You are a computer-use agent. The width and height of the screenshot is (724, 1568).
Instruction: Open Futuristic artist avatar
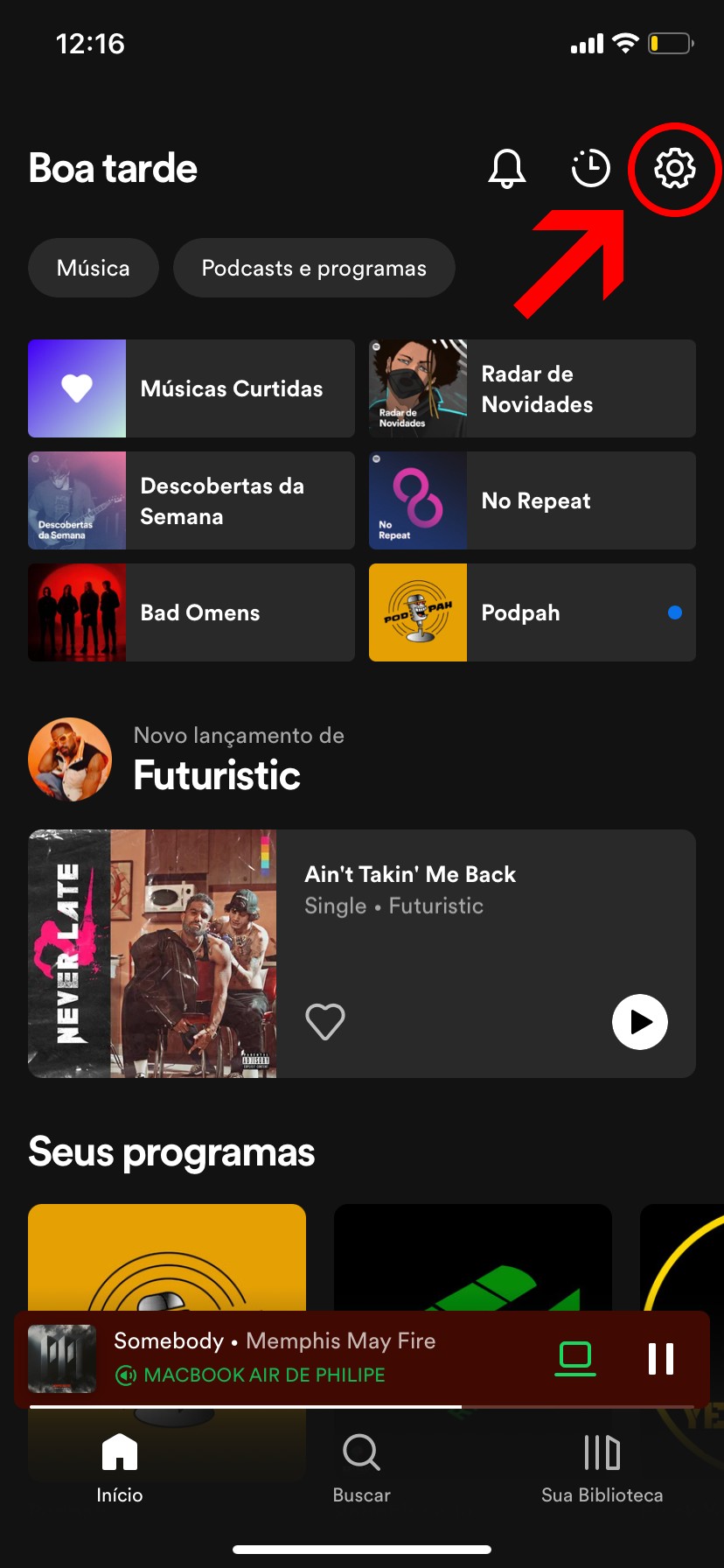click(70, 759)
